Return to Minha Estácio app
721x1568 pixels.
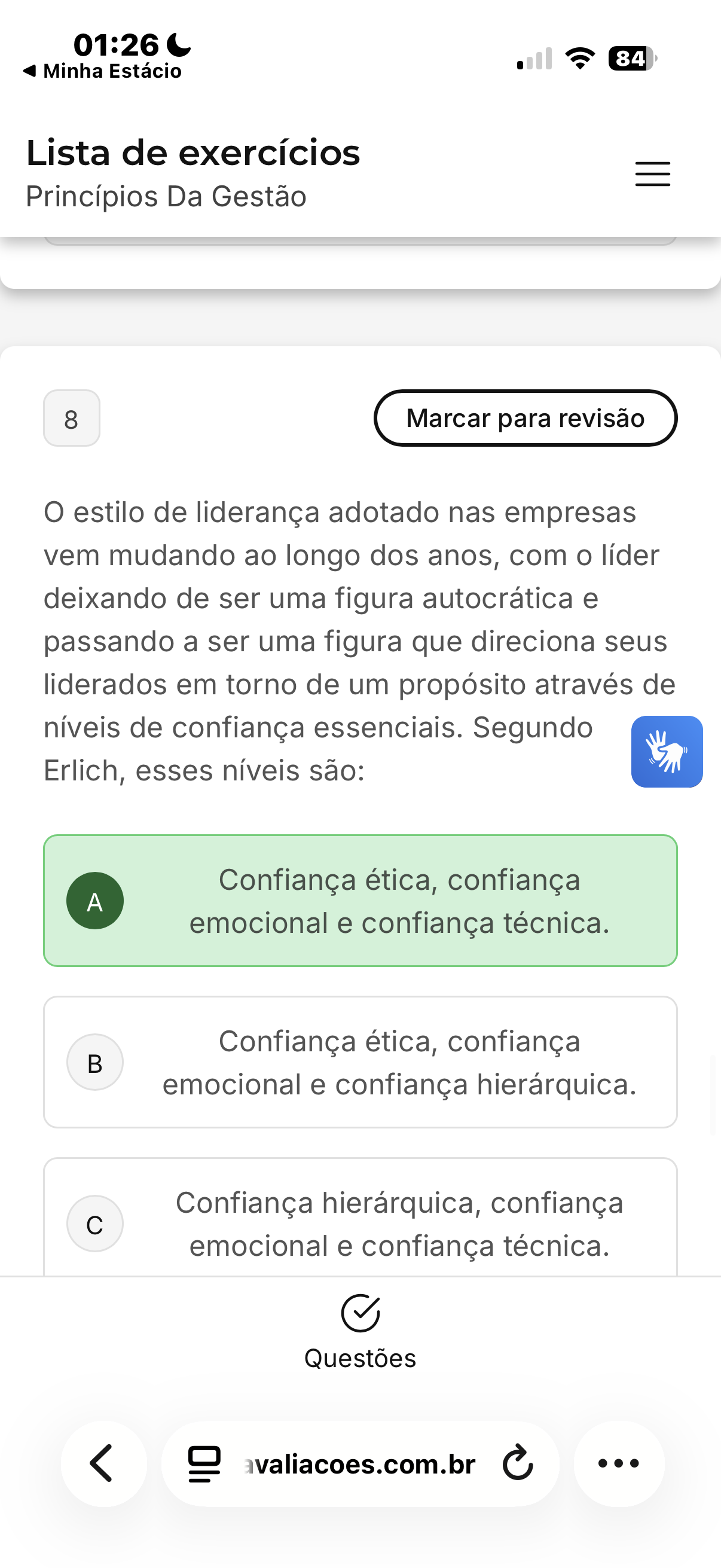pyautogui.click(x=102, y=71)
